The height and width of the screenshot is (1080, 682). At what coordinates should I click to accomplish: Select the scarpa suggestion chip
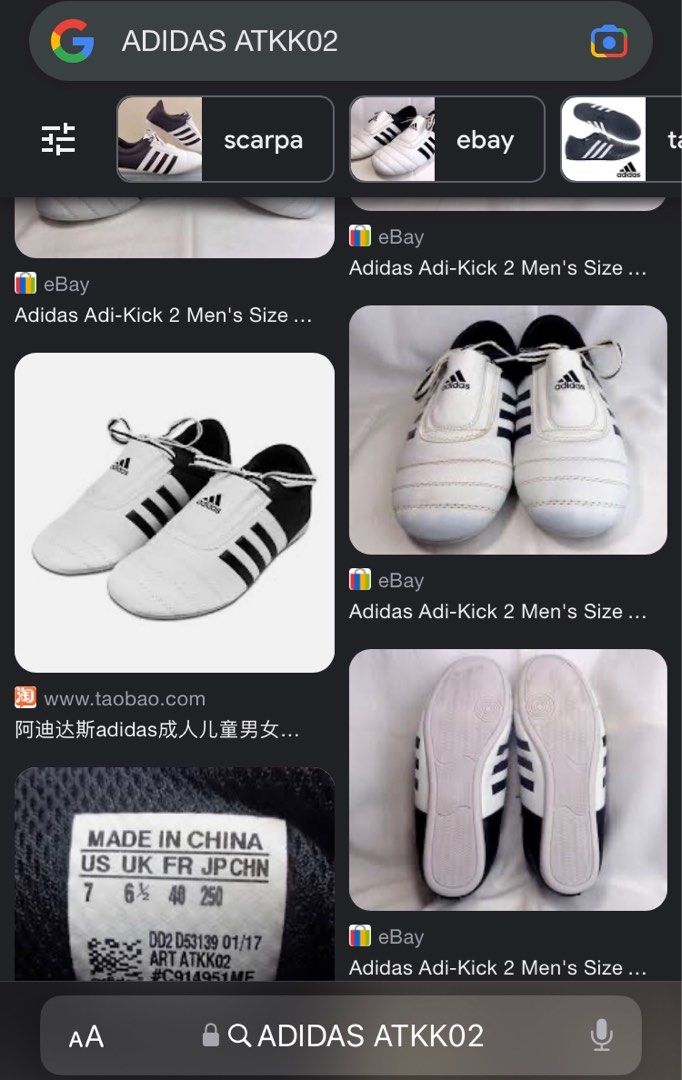pyautogui.click(x=225, y=139)
